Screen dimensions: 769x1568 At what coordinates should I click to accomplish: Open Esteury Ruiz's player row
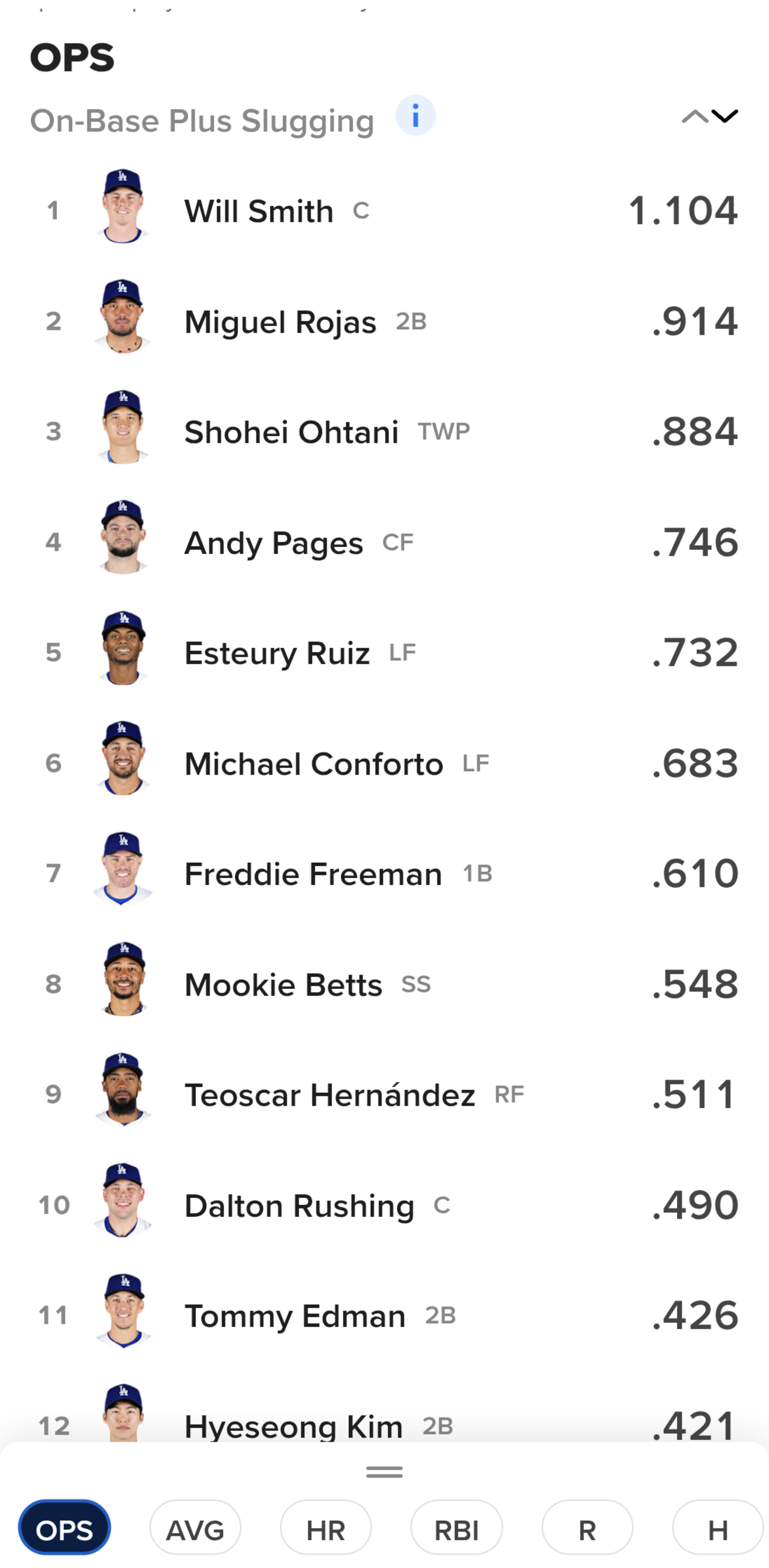coord(385,652)
